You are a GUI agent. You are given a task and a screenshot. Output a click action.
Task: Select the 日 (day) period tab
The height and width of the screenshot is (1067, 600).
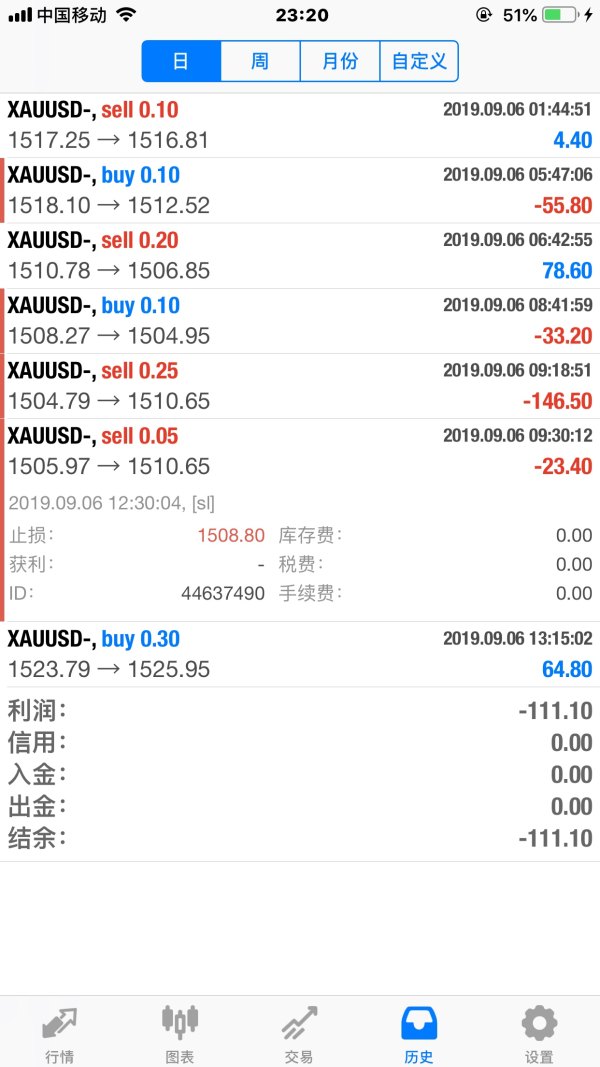181,61
